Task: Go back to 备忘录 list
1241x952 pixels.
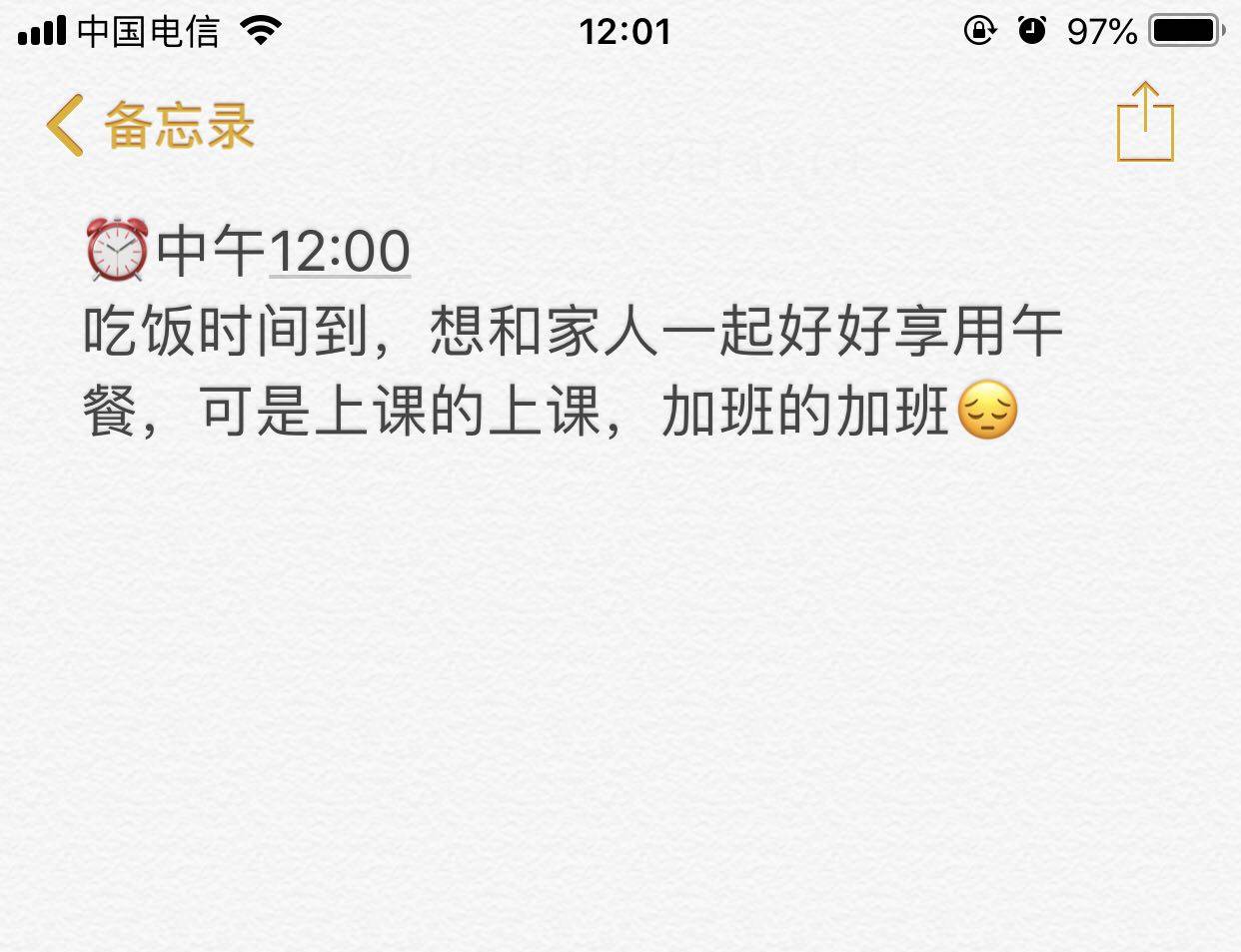Action: [150, 126]
